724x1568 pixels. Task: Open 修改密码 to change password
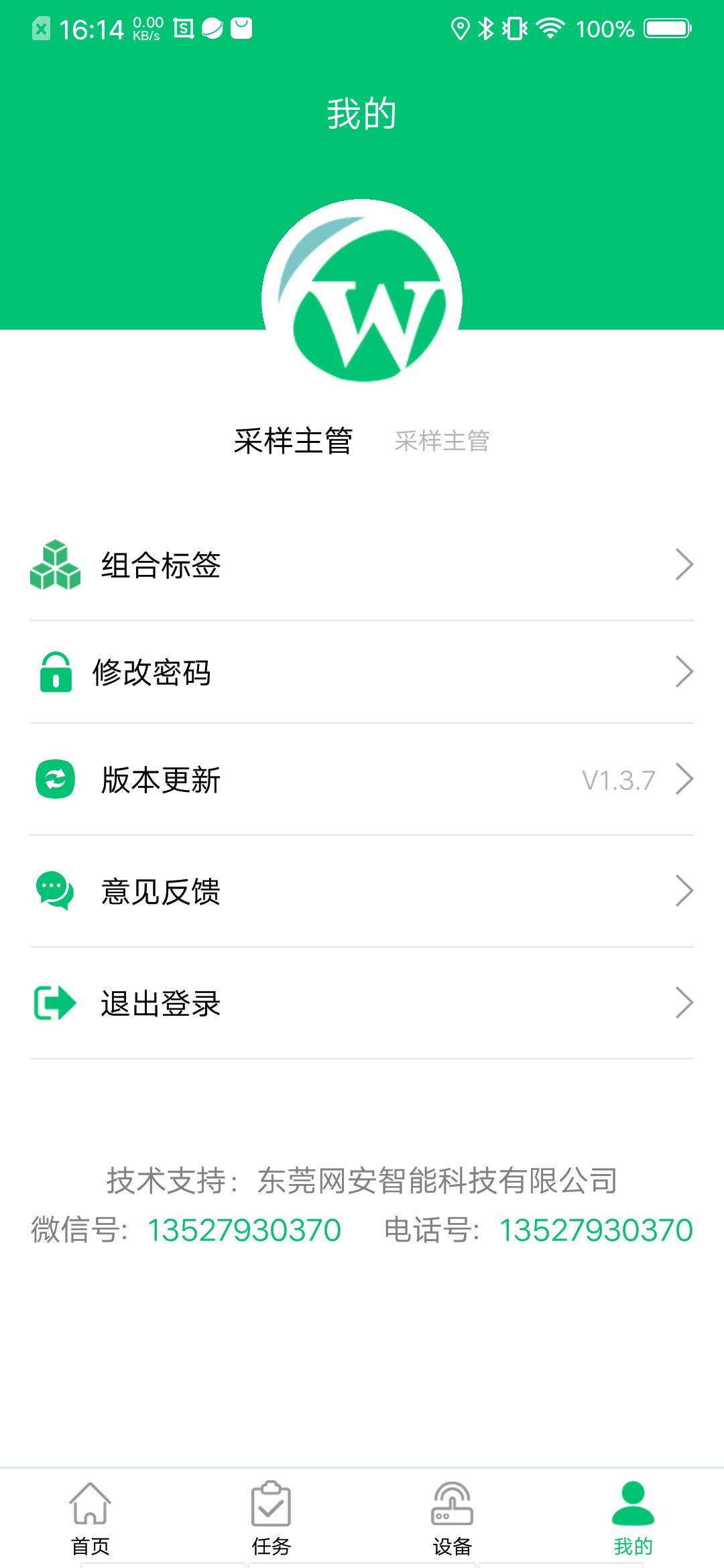click(x=362, y=672)
